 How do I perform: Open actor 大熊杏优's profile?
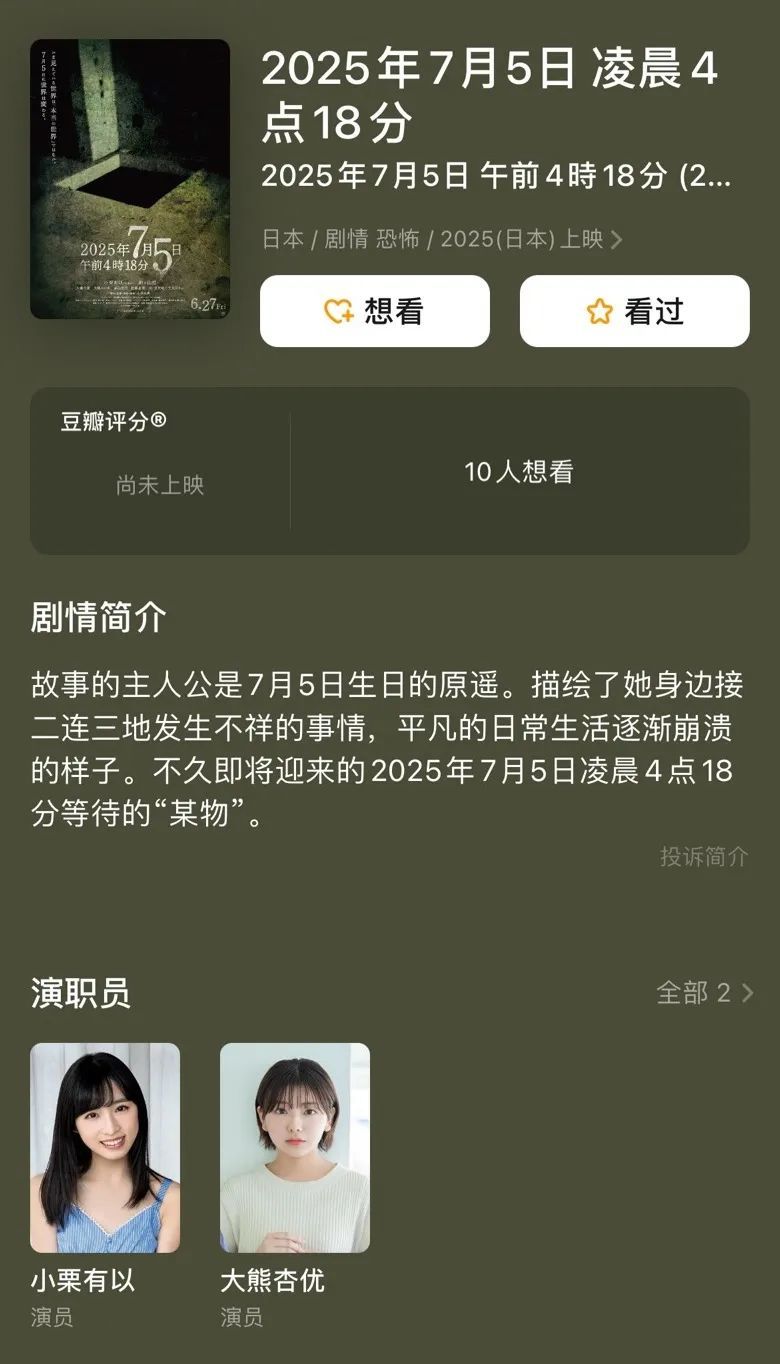295,1148
